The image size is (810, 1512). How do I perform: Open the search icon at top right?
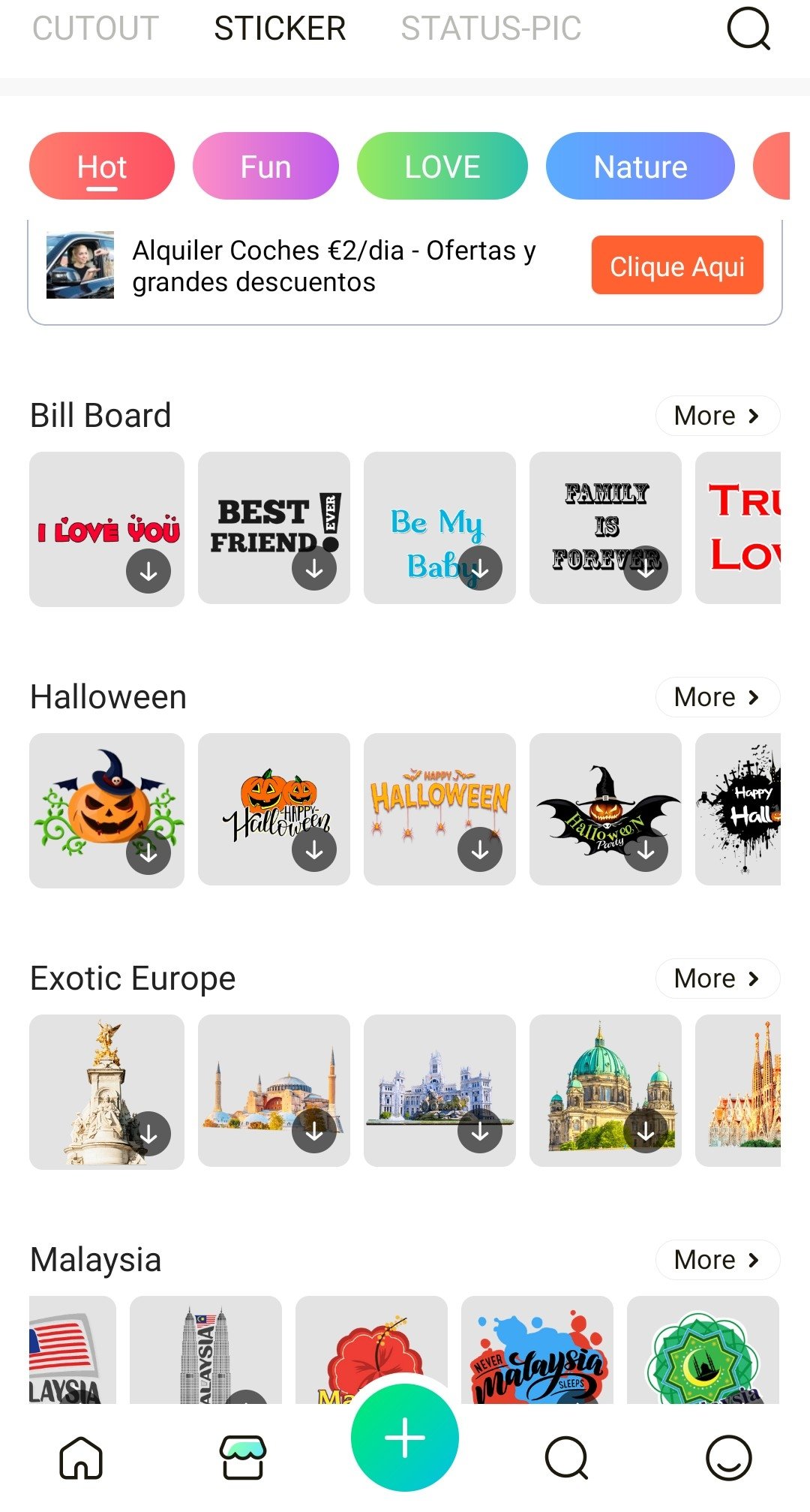tap(748, 29)
